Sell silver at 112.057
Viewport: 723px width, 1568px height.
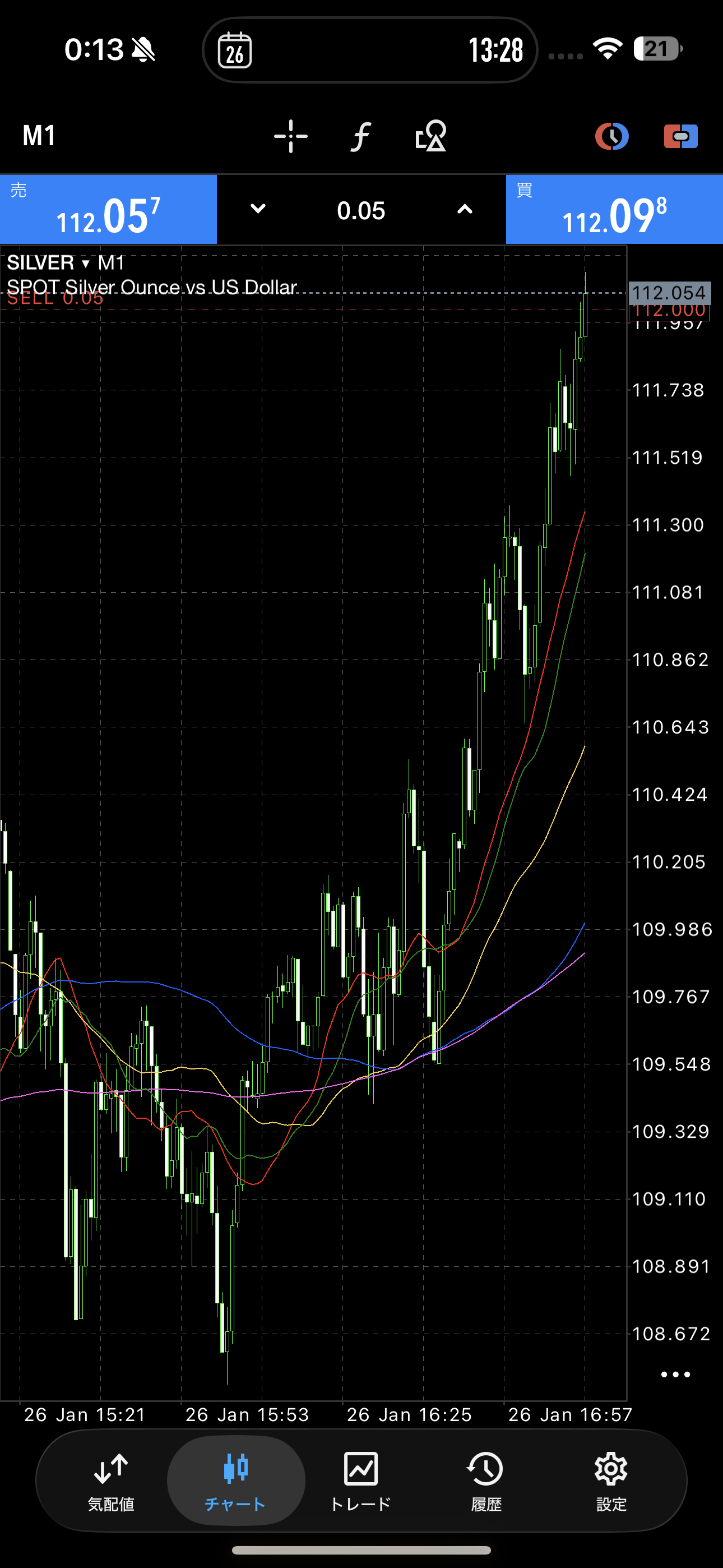pyautogui.click(x=108, y=210)
